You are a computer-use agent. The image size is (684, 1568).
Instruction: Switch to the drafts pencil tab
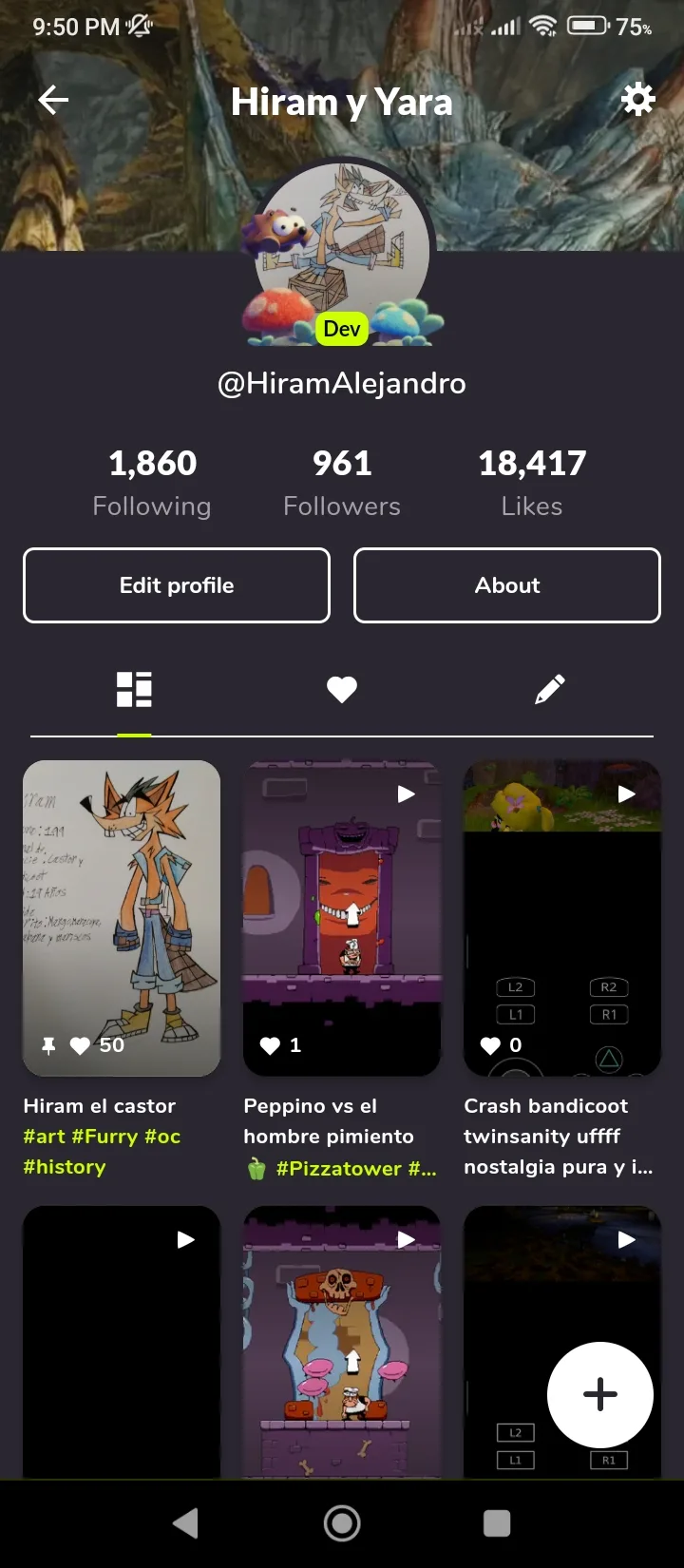[x=550, y=689]
